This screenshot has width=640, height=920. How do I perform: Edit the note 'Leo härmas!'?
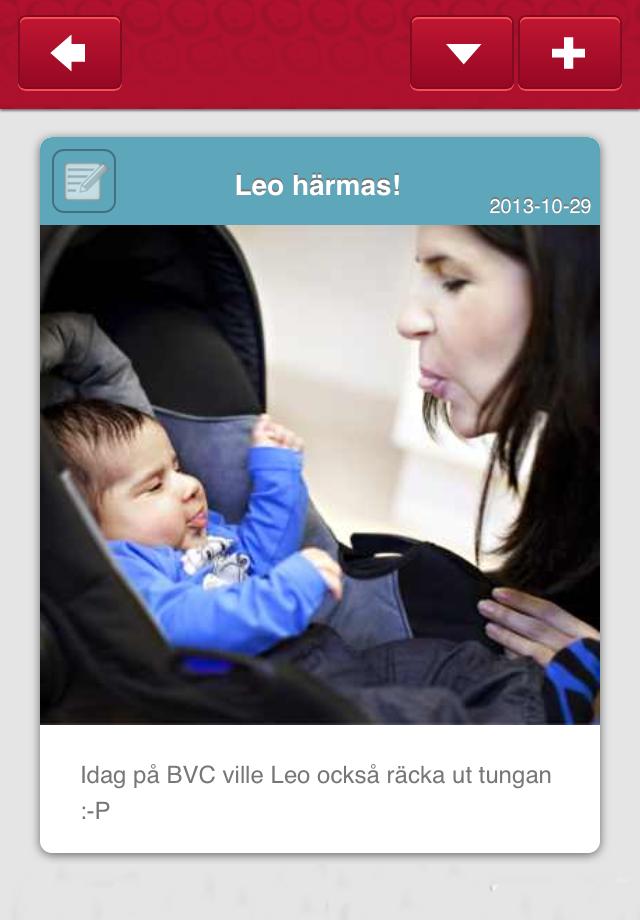tap(84, 181)
